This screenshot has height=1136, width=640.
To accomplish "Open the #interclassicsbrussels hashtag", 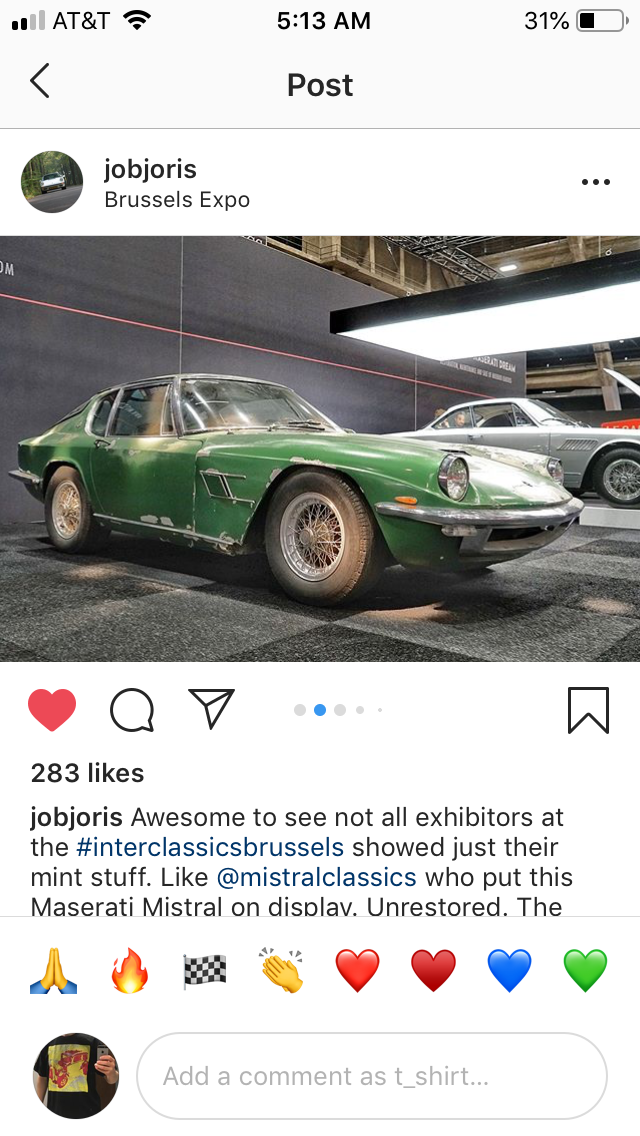I will (x=210, y=847).
